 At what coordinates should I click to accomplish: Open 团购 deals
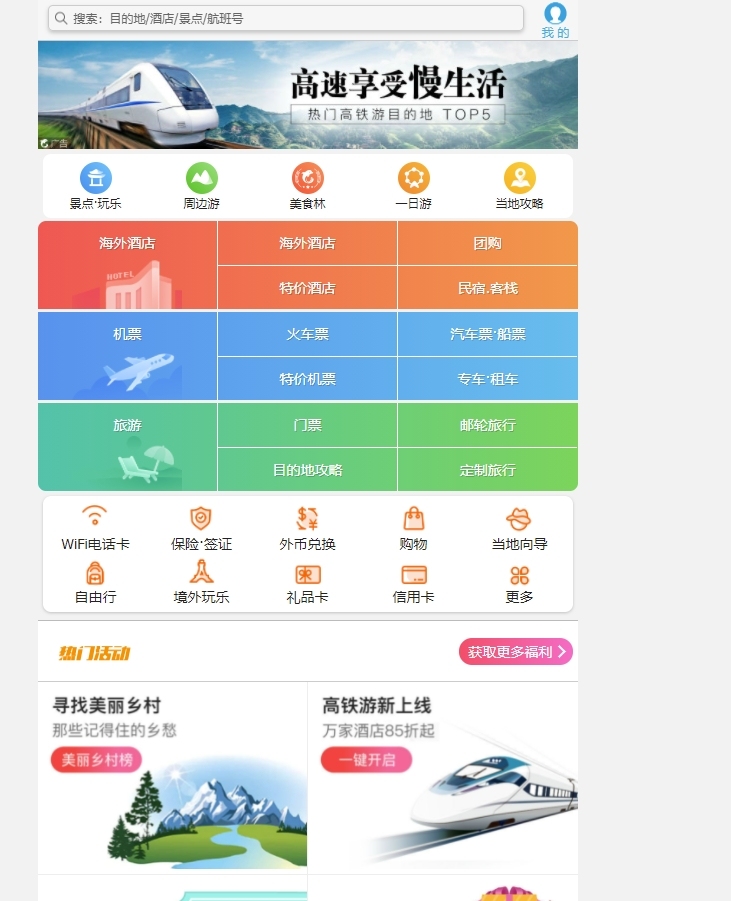tap(487, 243)
